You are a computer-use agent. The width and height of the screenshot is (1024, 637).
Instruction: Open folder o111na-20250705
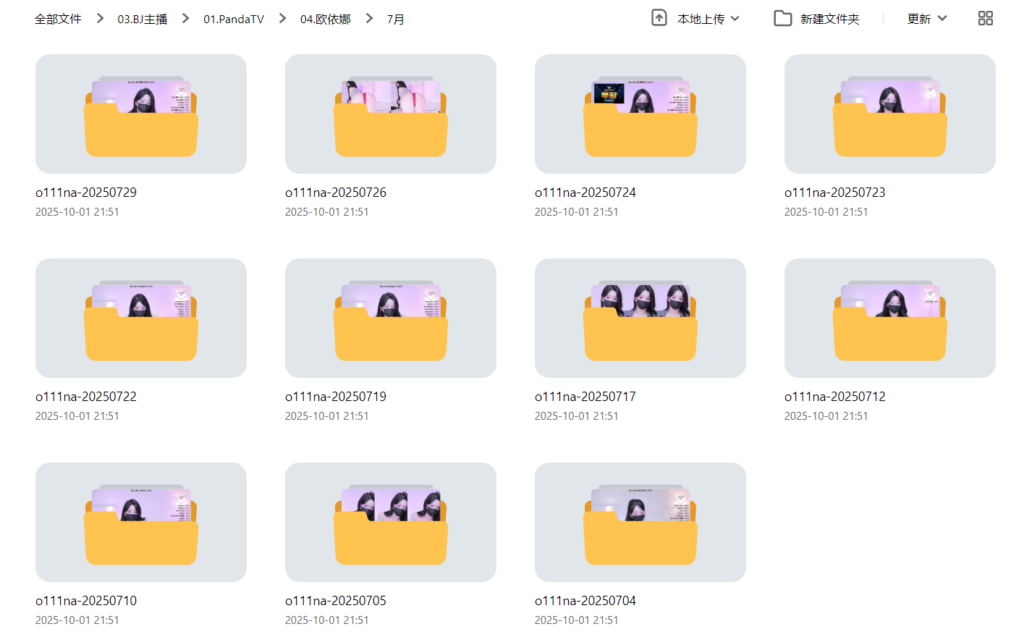(390, 522)
